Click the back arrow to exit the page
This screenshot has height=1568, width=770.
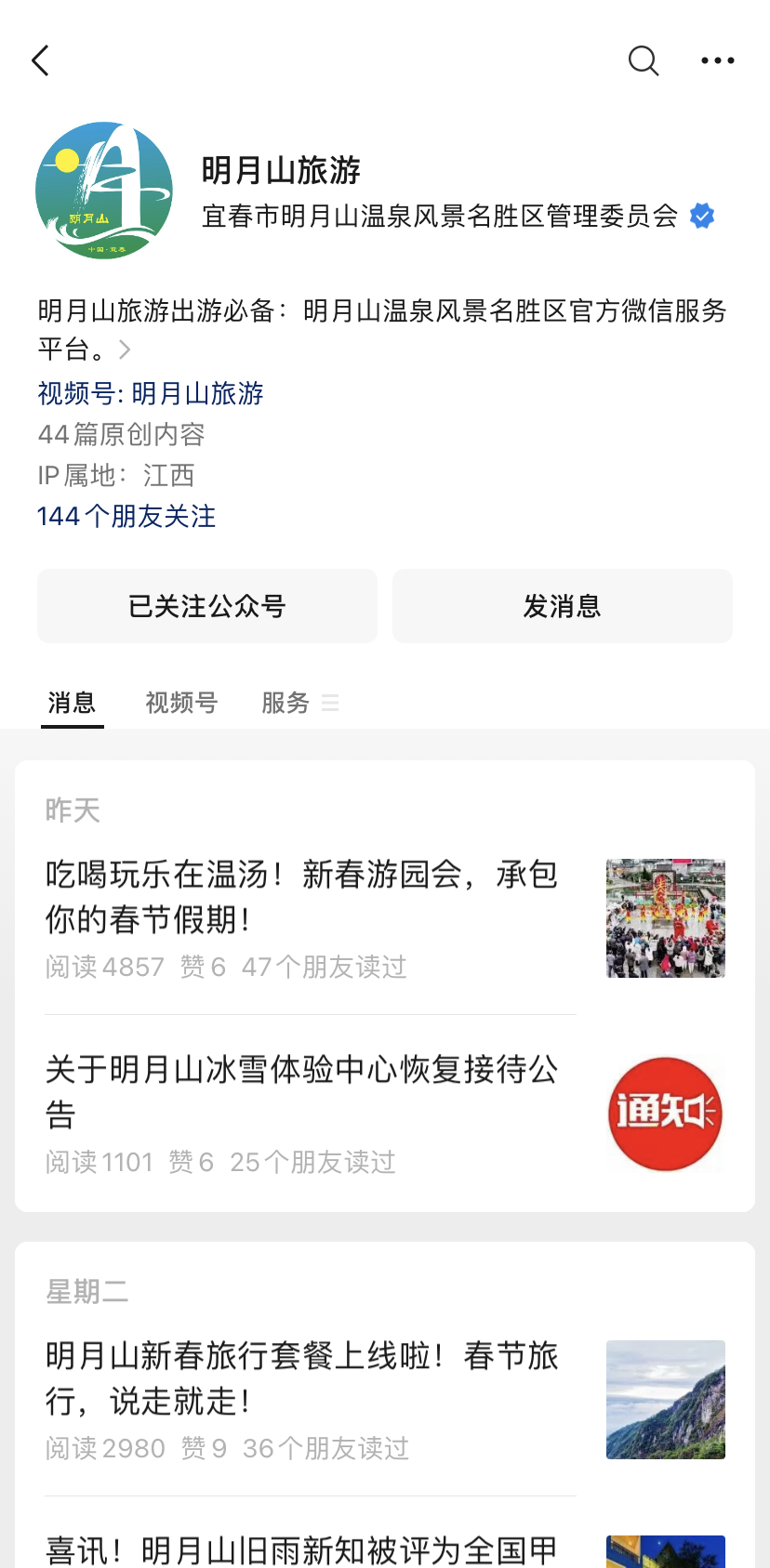39,59
